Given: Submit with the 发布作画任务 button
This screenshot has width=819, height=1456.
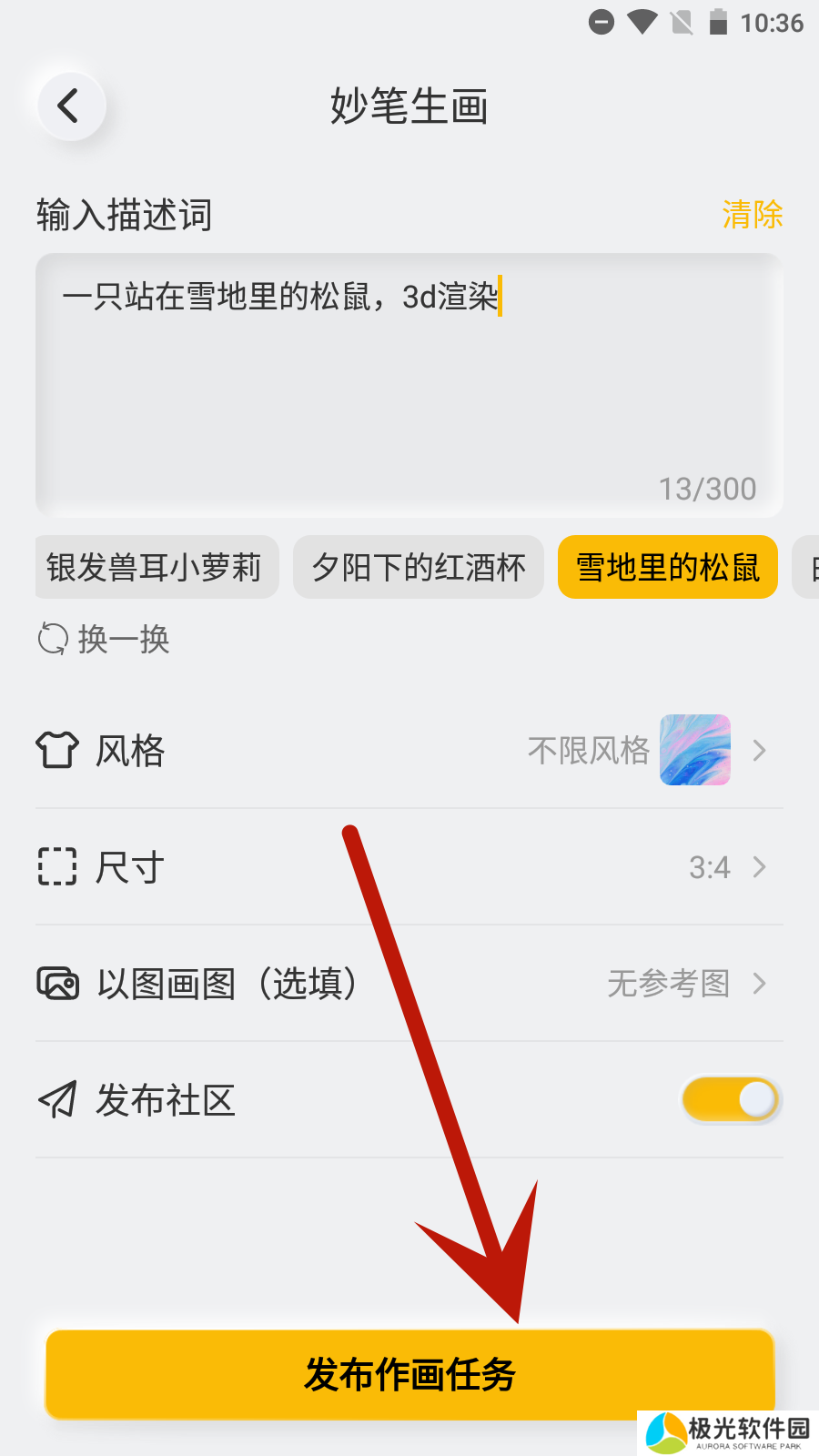Looking at the screenshot, I should click(409, 1374).
